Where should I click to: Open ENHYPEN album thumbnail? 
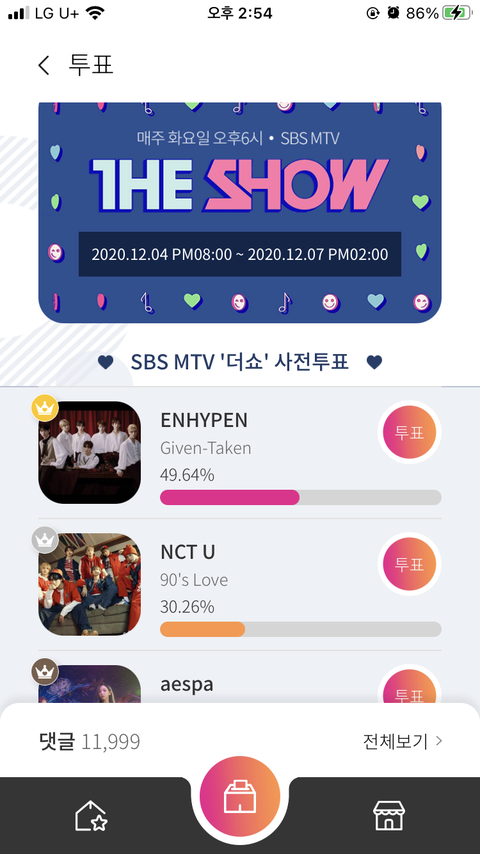tap(89, 453)
